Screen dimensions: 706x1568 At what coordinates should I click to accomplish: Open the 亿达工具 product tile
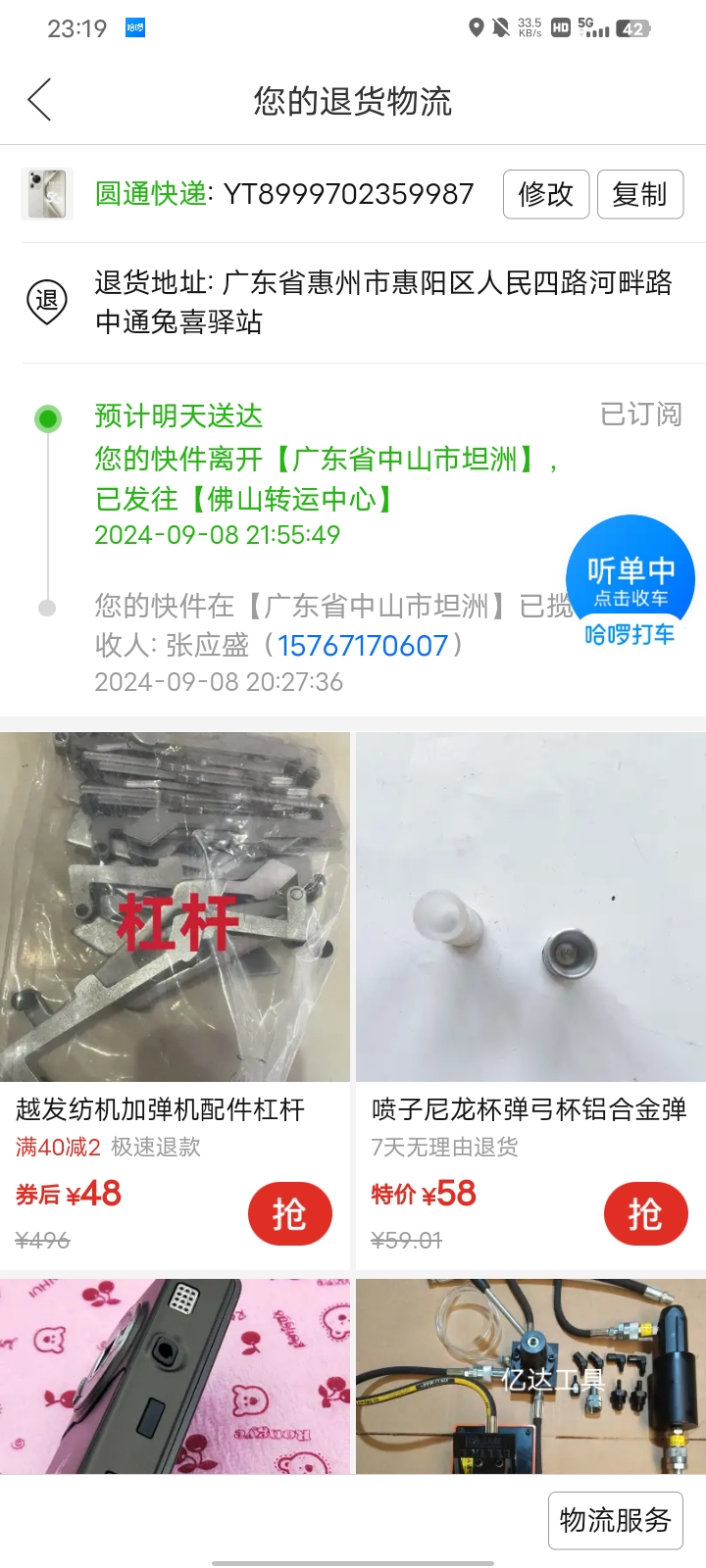coord(530,1375)
